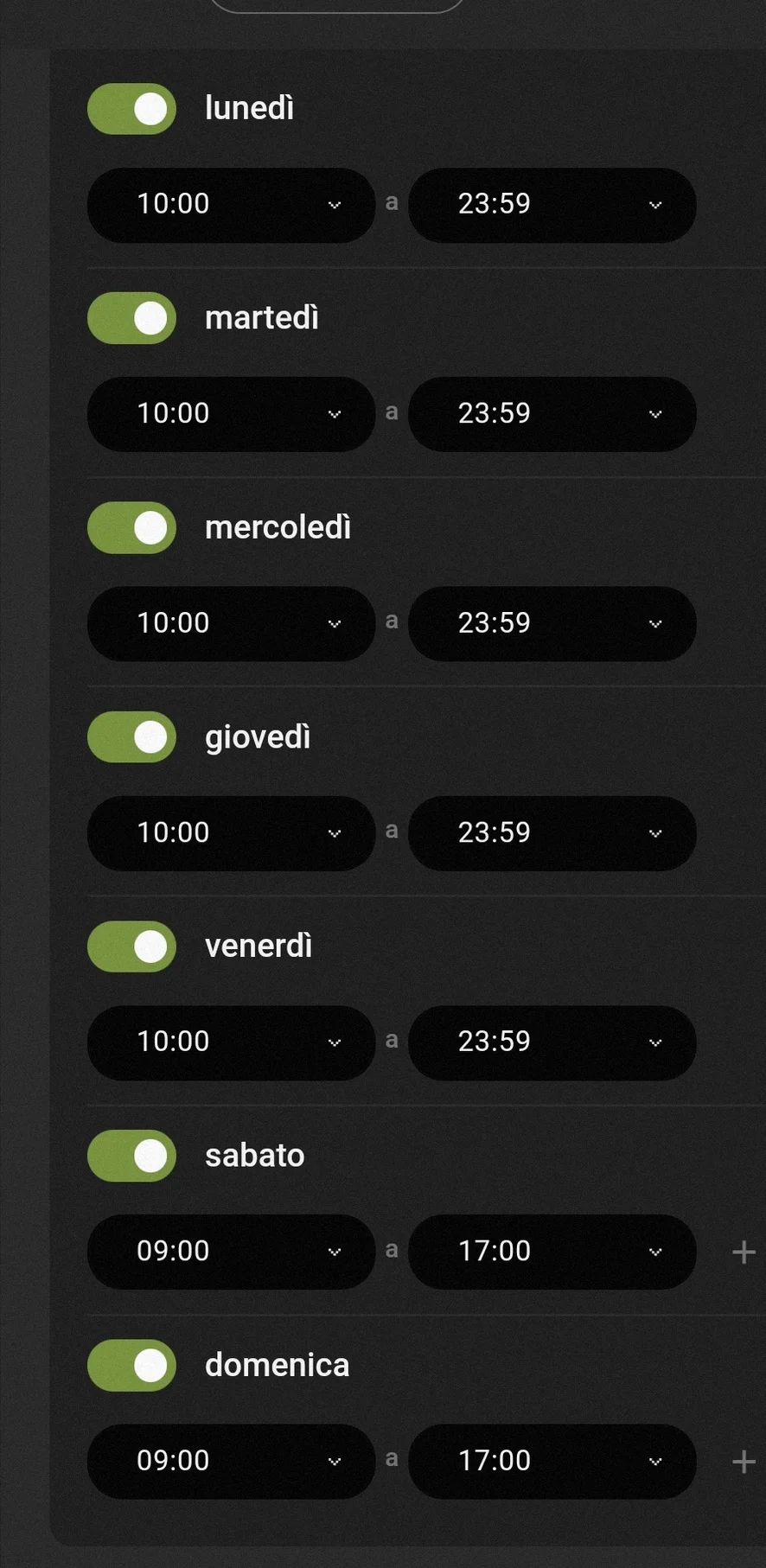
Task: Change lunedì end time 23:59
Action: (552, 205)
